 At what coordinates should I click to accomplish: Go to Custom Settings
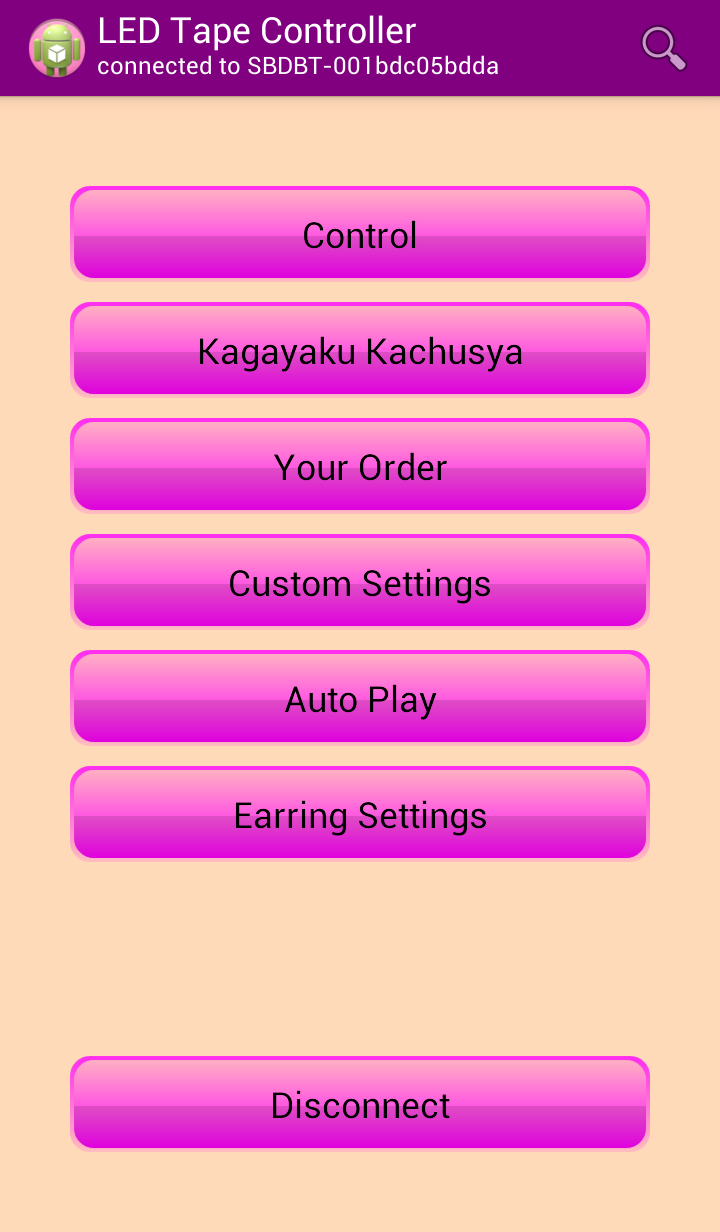(360, 582)
